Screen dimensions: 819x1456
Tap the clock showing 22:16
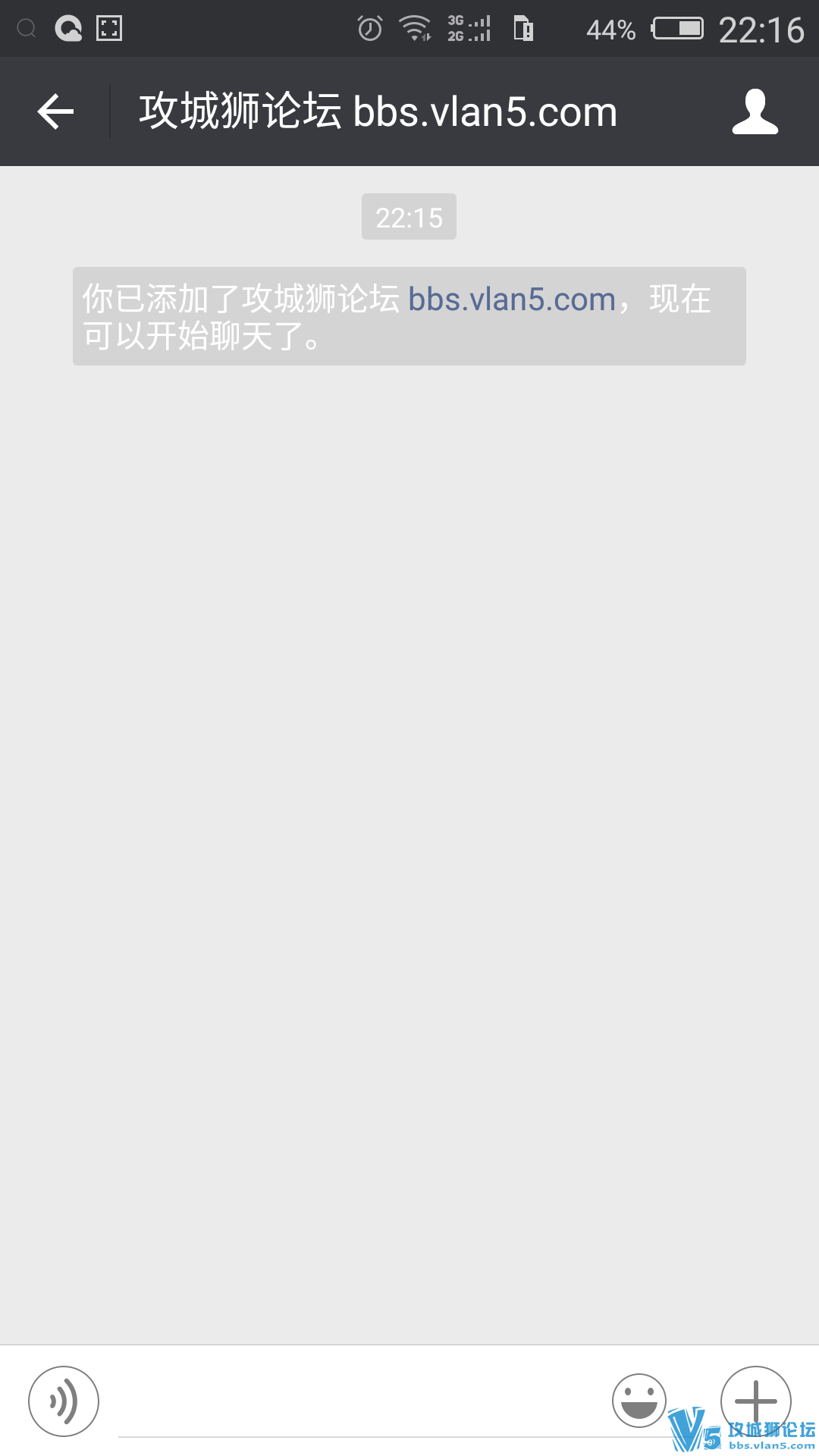(x=762, y=28)
